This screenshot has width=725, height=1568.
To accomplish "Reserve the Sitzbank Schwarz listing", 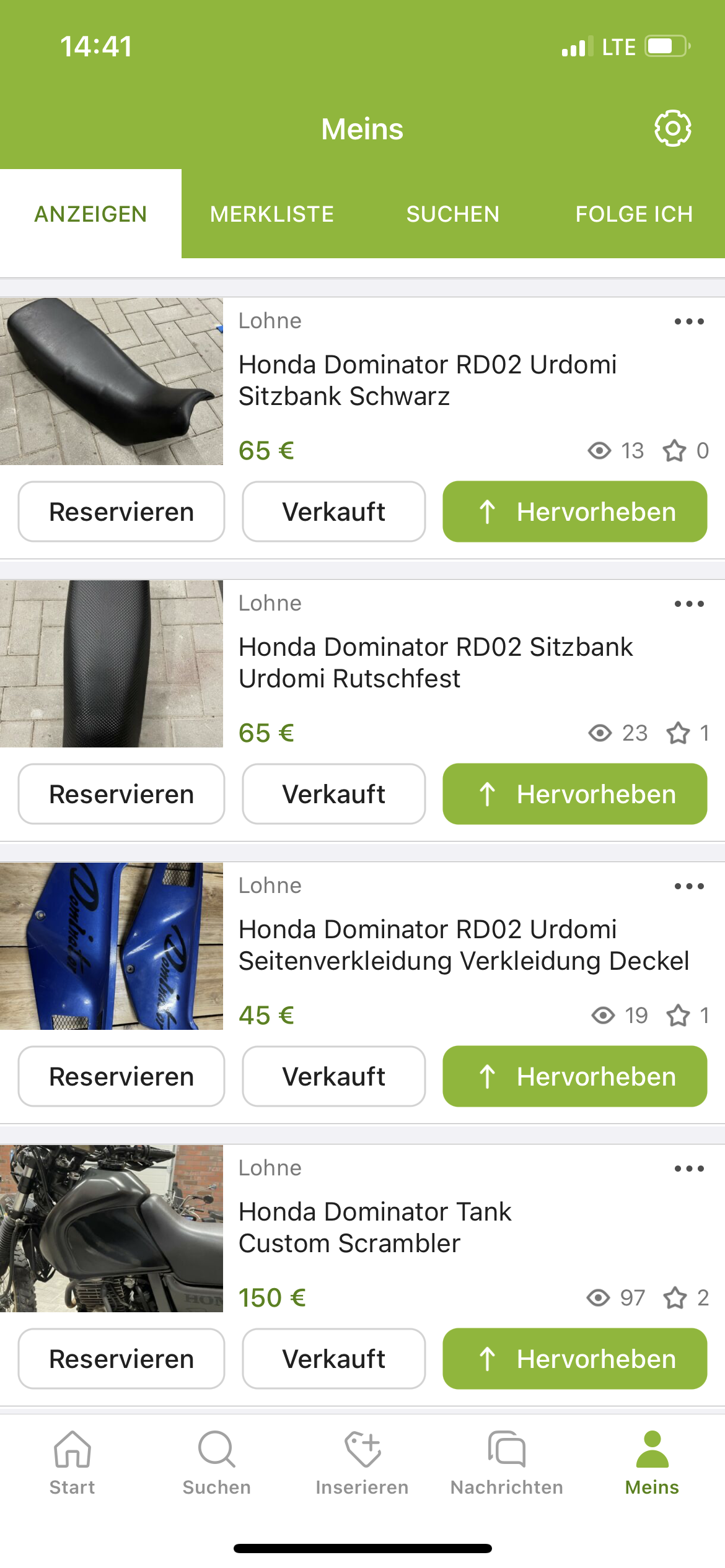I will click(x=121, y=512).
